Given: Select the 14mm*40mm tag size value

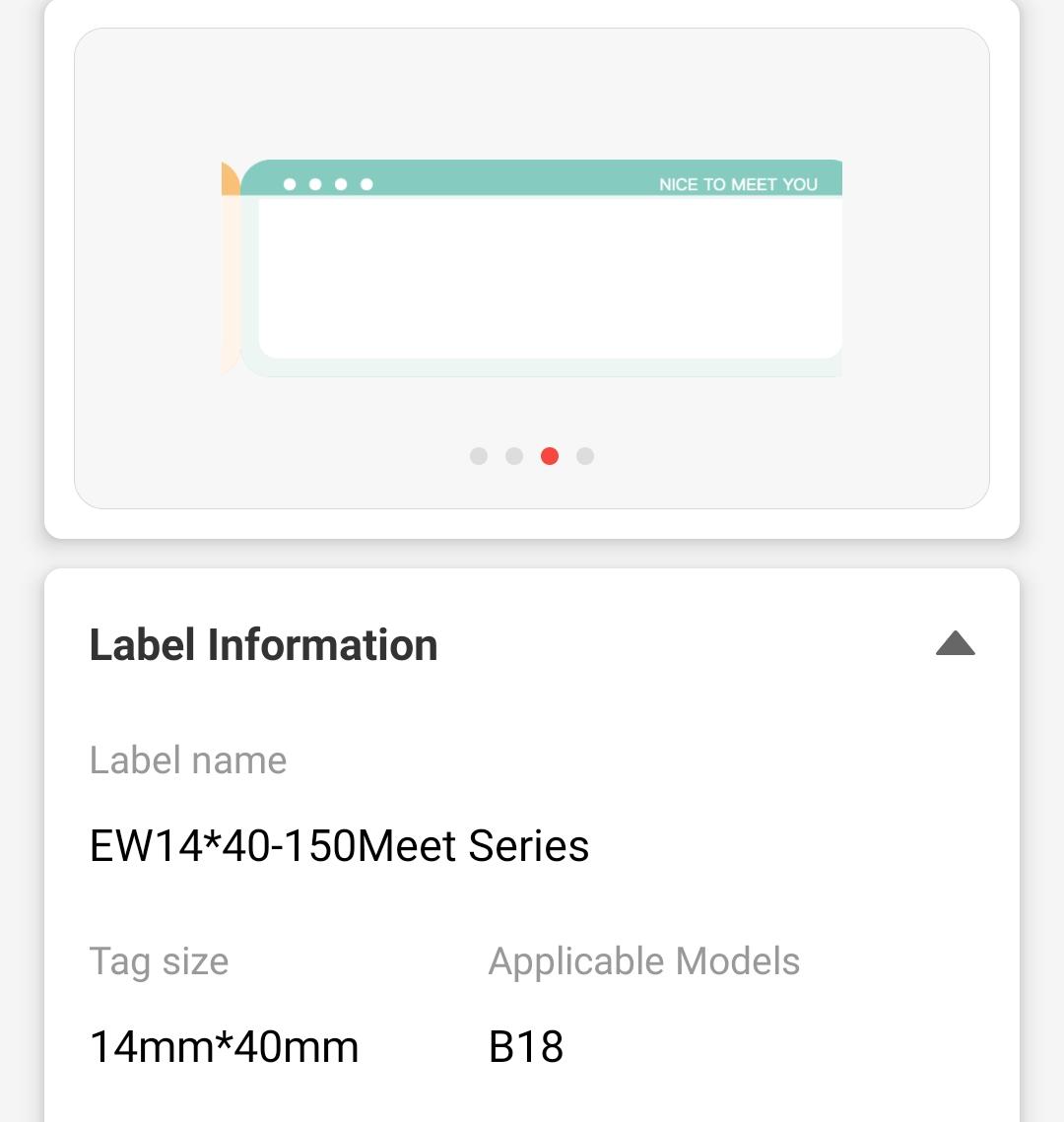Looking at the screenshot, I should click(x=223, y=1047).
